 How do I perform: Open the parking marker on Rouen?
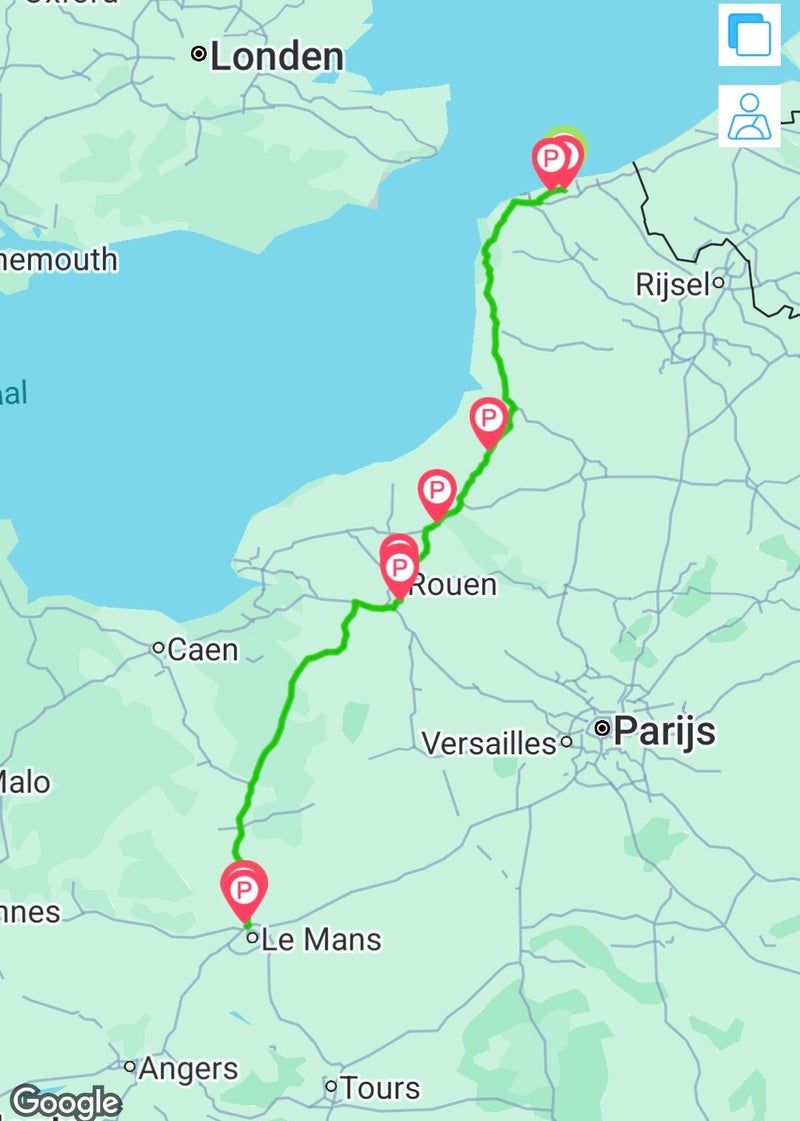coord(399,570)
